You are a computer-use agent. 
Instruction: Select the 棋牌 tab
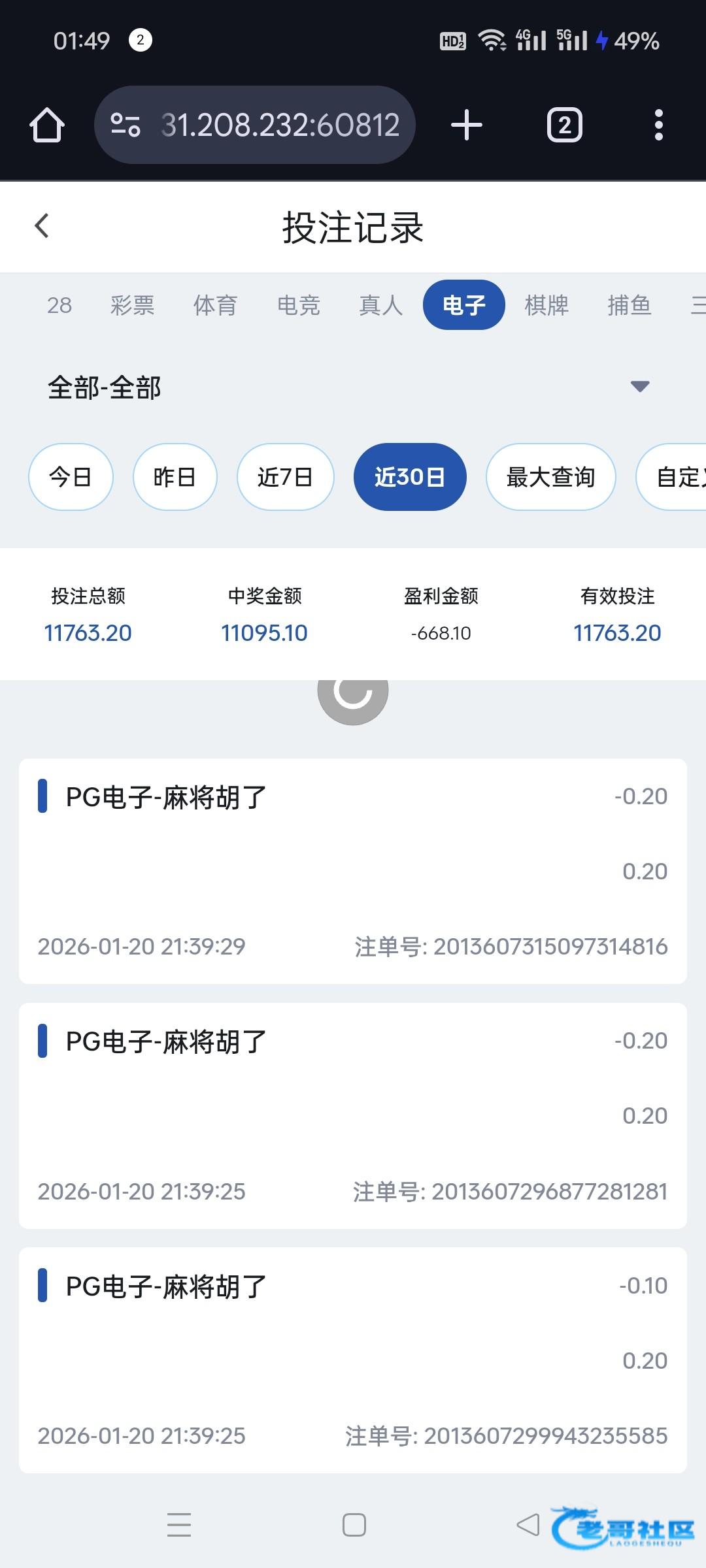tap(546, 305)
